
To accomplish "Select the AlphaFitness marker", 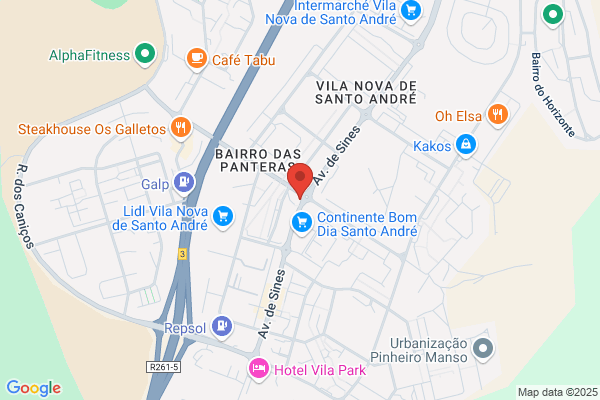I will pyautogui.click(x=145, y=54).
